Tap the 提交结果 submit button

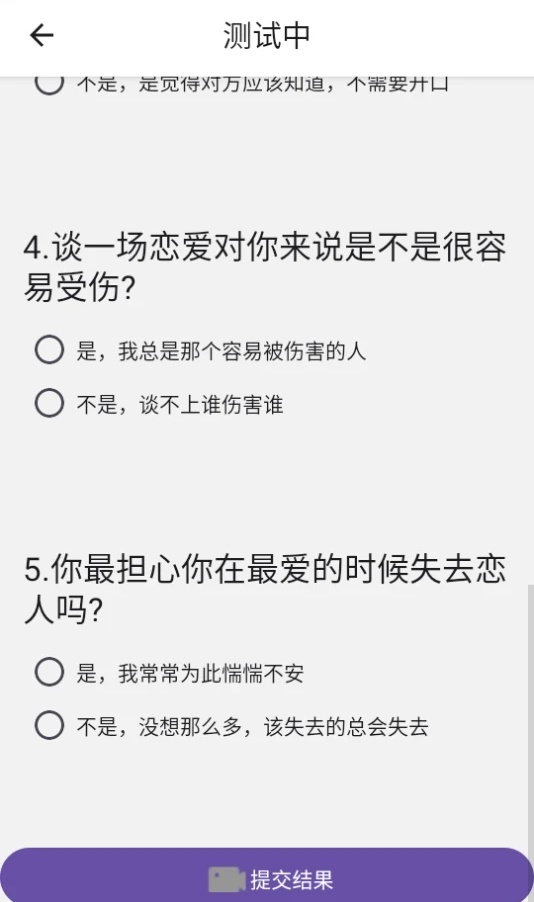(x=267, y=876)
